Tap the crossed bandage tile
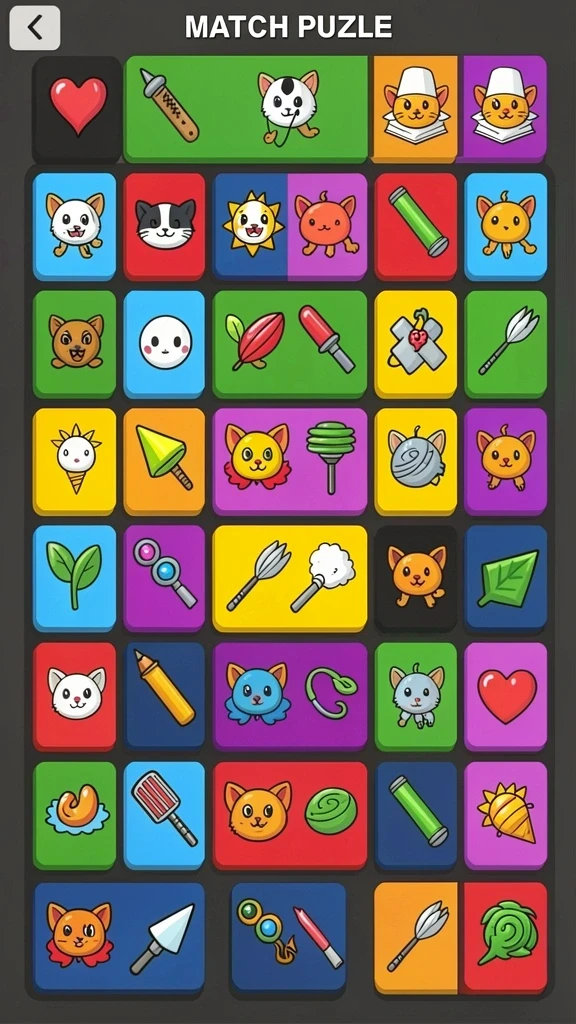Viewport: 576px width, 1024px height. [x=415, y=344]
